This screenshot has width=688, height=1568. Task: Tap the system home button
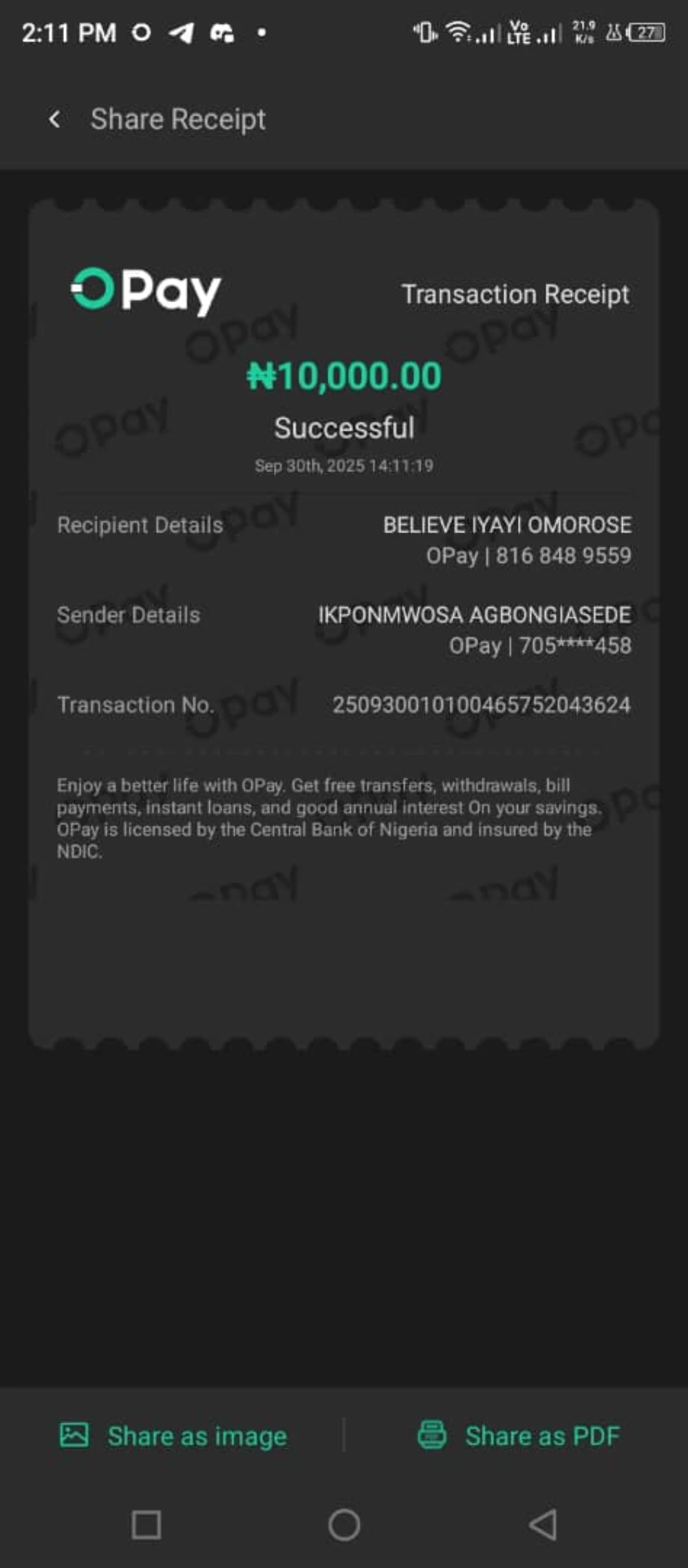tap(344, 1525)
